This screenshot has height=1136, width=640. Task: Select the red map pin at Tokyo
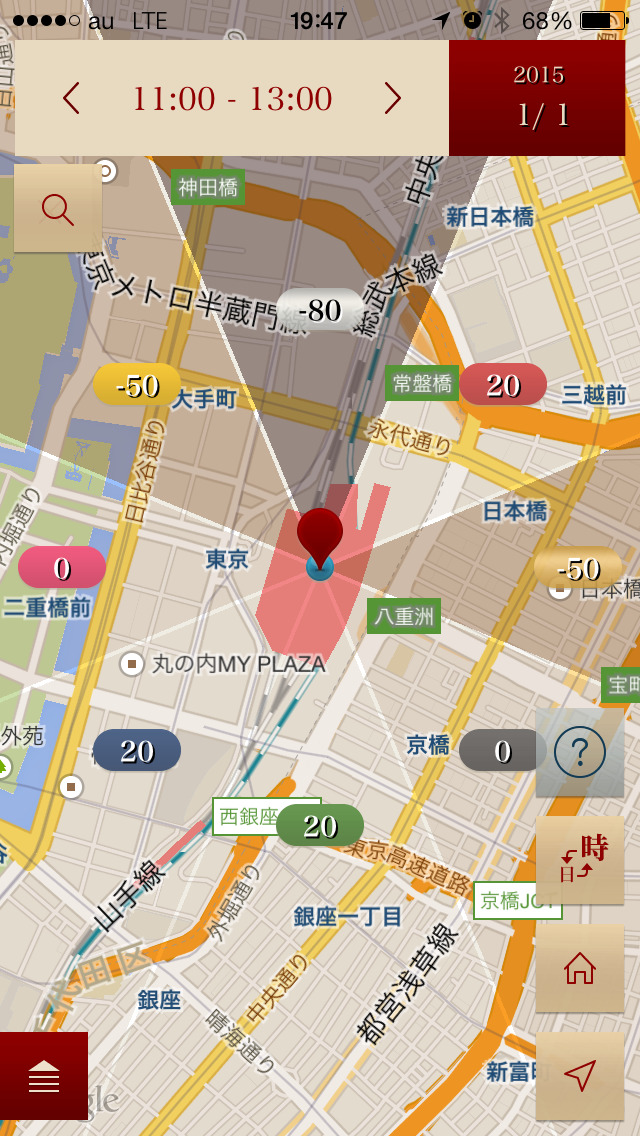point(320,534)
